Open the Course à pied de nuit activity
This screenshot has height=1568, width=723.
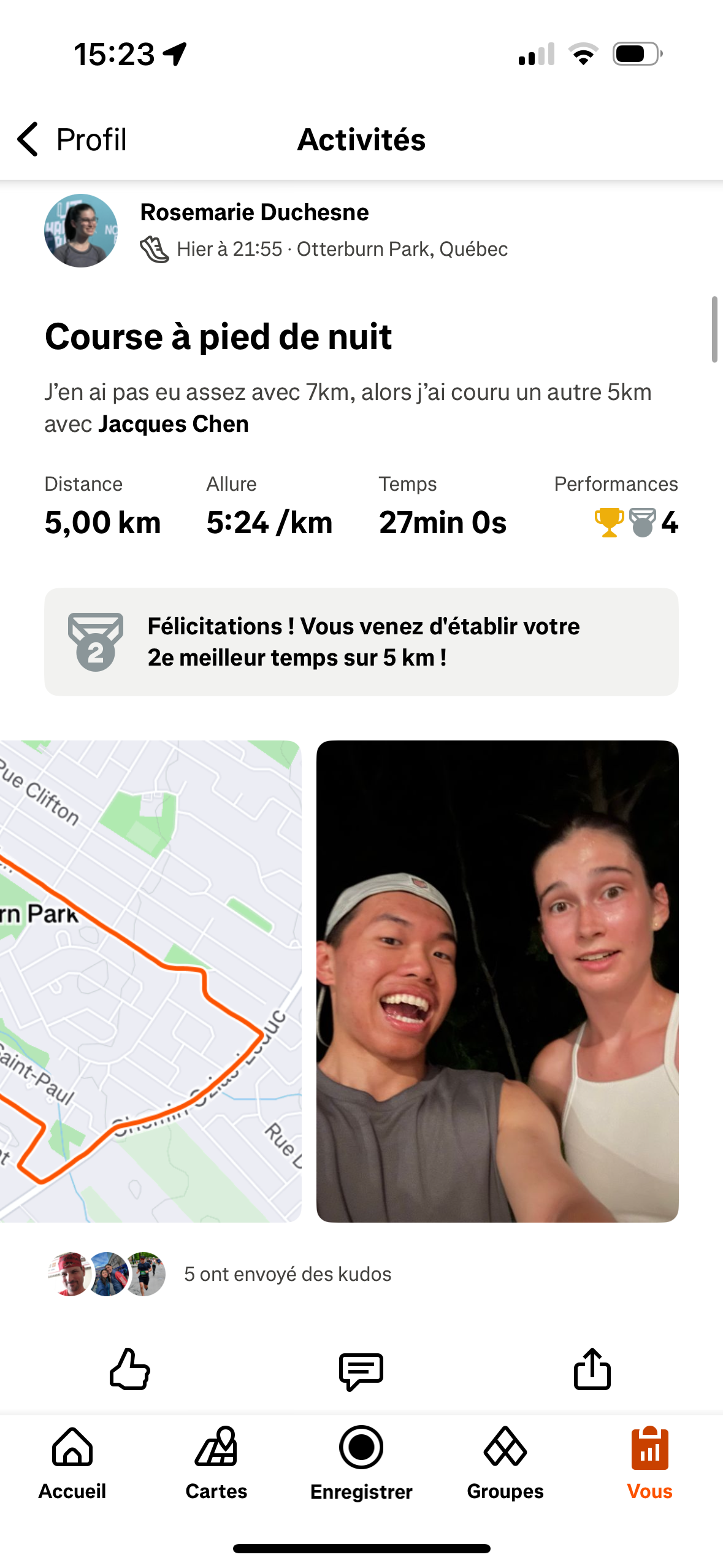(x=218, y=337)
